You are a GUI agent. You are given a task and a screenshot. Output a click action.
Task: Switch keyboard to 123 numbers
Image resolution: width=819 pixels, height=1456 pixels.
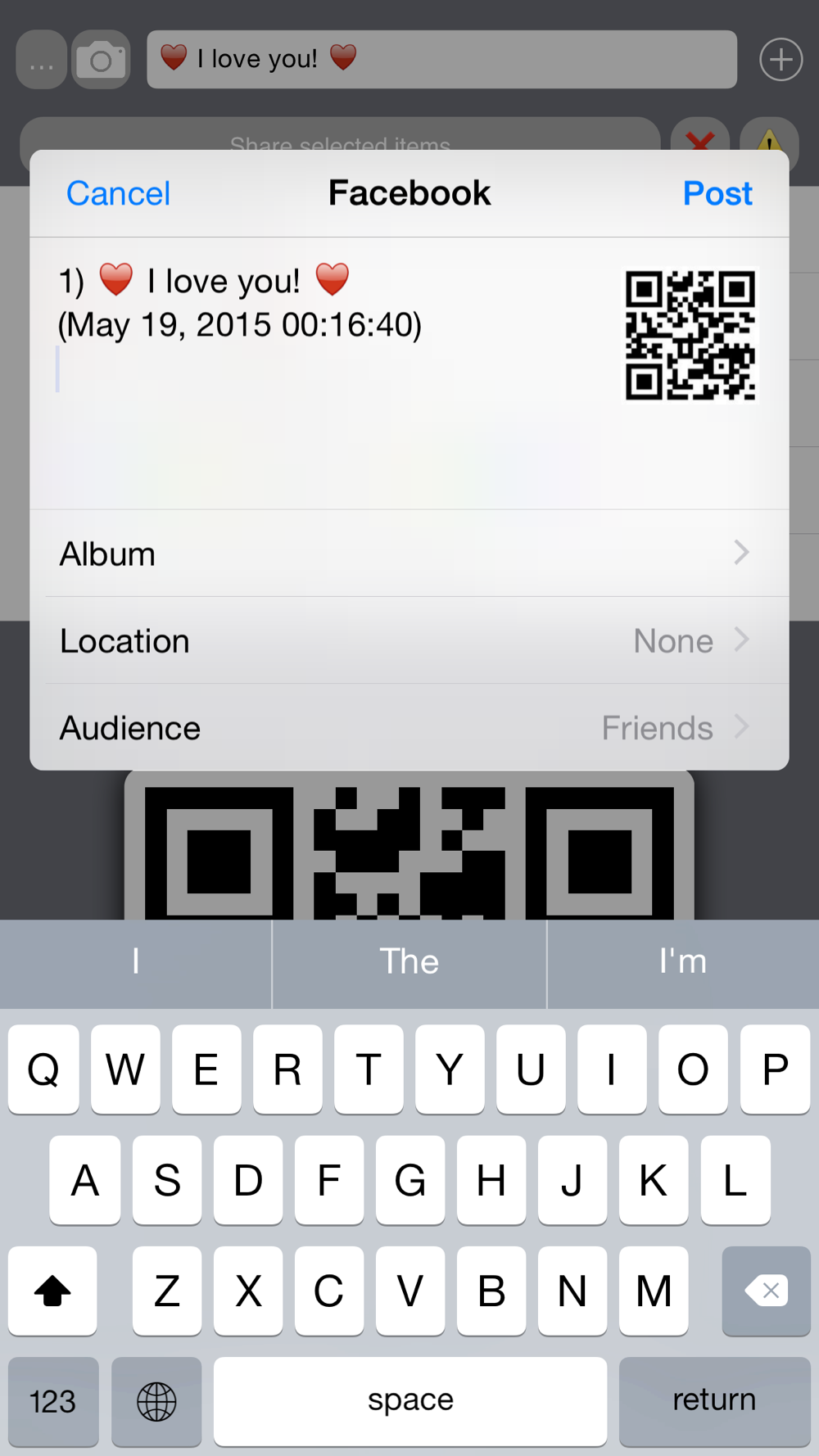(53, 1401)
